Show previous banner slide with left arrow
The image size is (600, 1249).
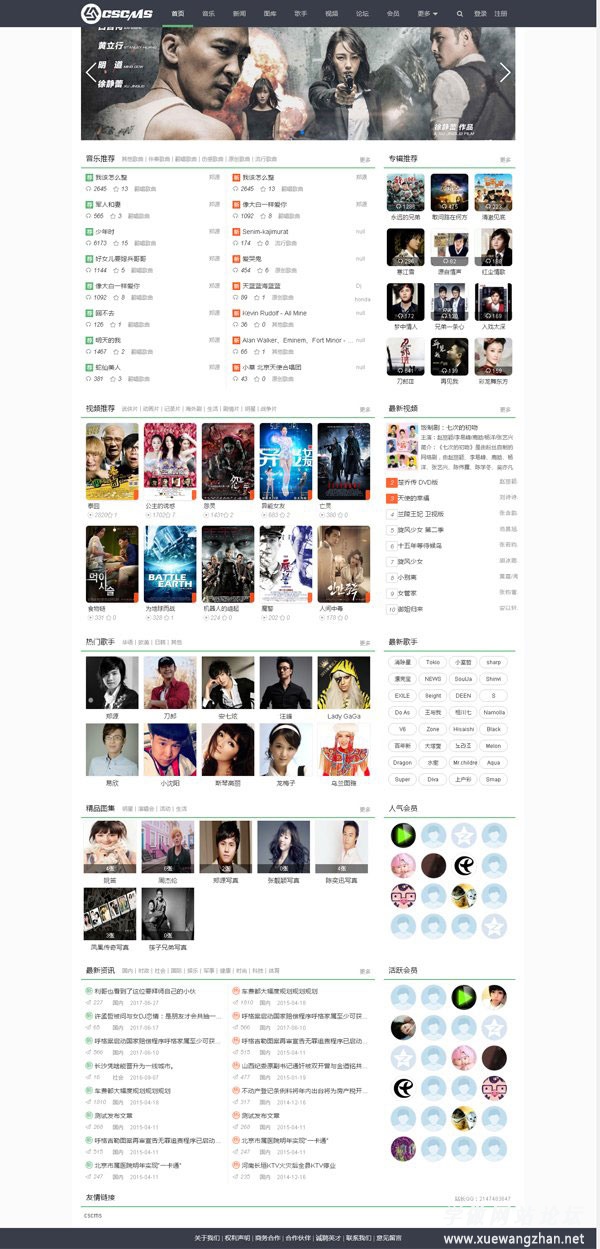click(x=91, y=72)
